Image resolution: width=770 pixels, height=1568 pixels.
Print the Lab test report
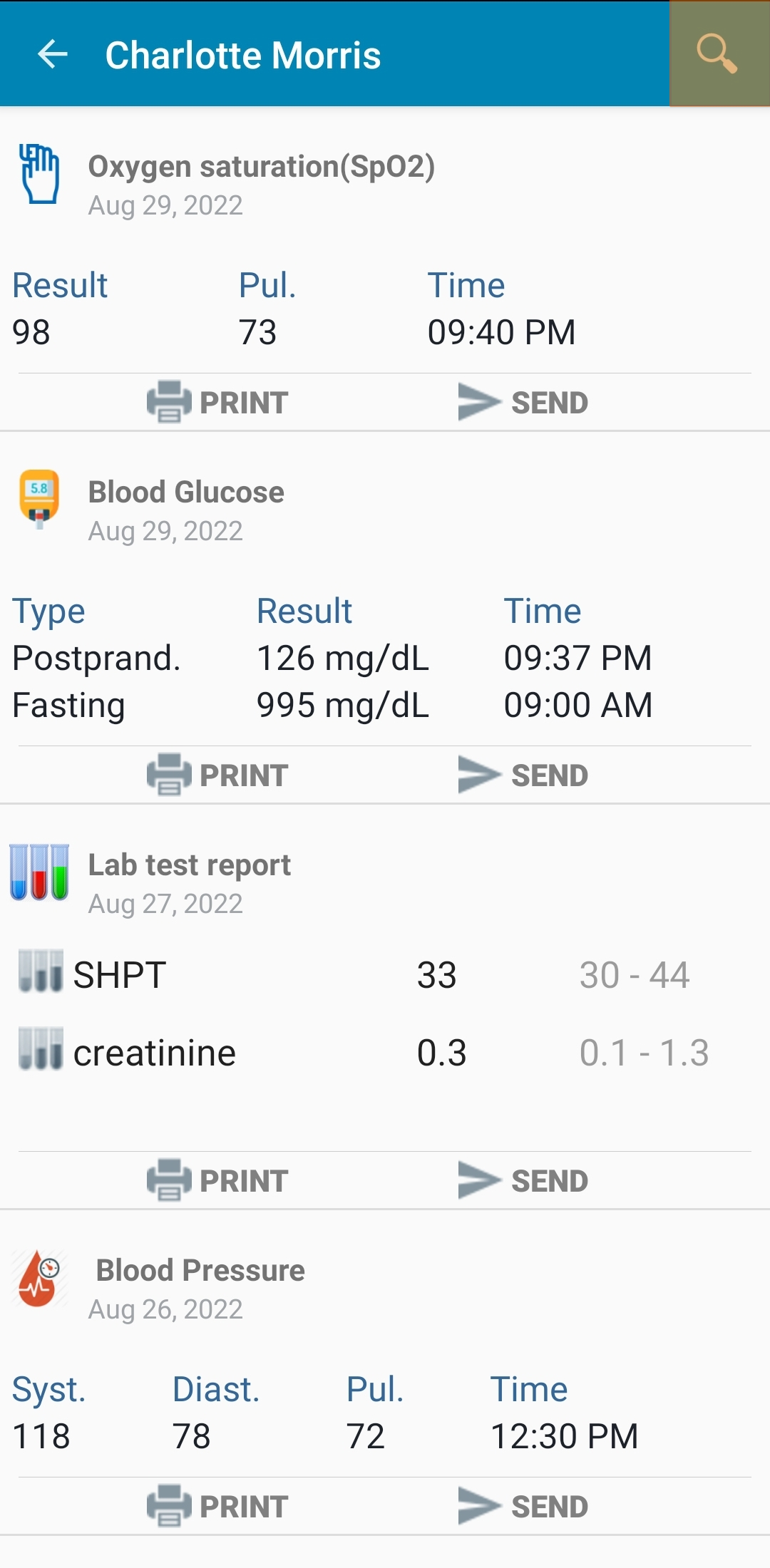(217, 1181)
